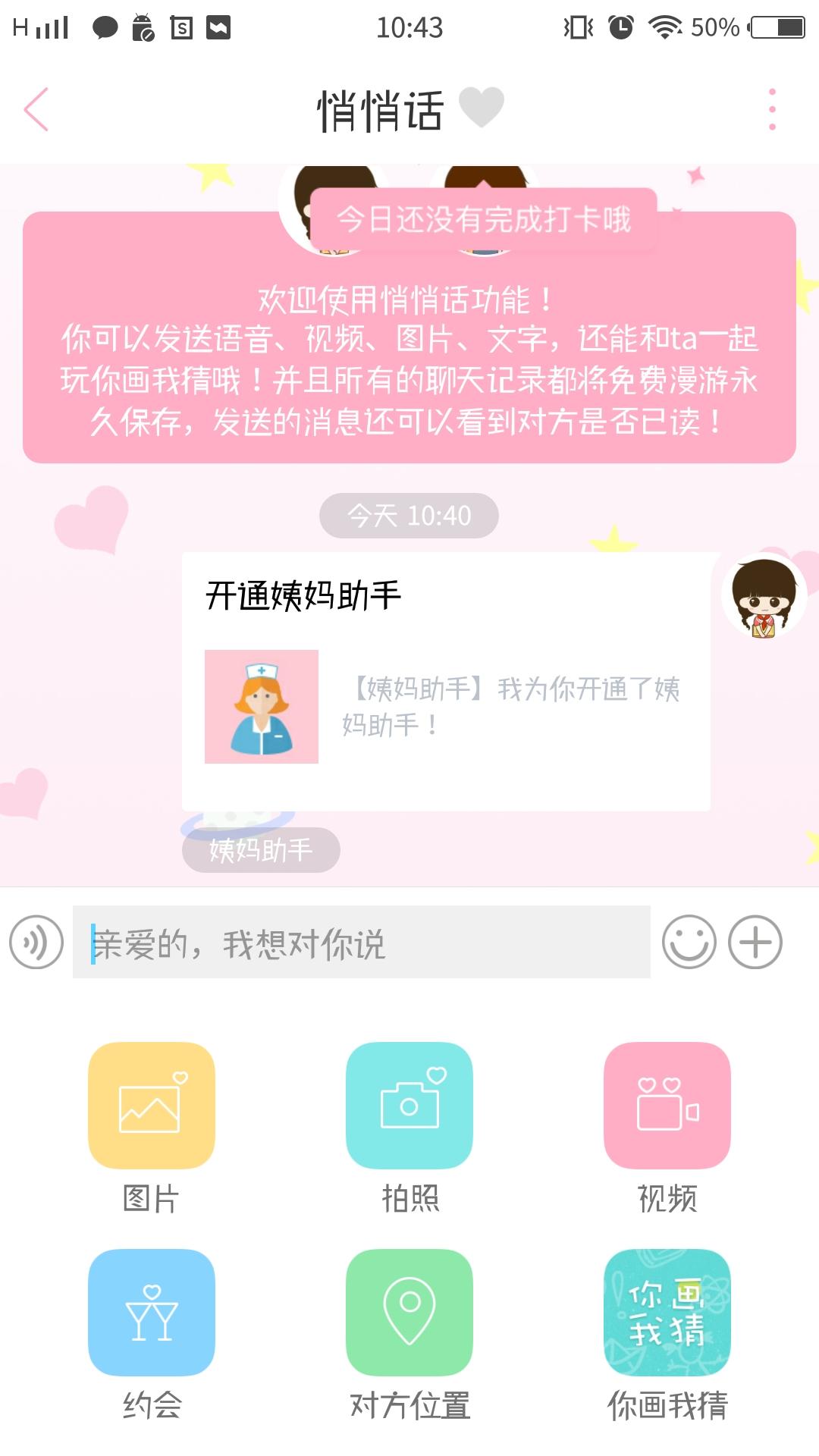Tap the girl avatar beside the message
819x1456 pixels.
pos(764,598)
